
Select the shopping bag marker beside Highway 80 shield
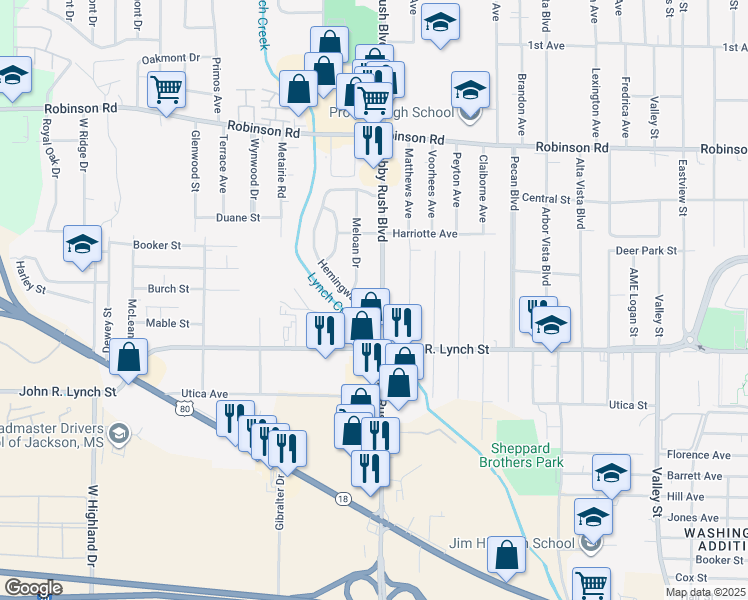tap(128, 357)
